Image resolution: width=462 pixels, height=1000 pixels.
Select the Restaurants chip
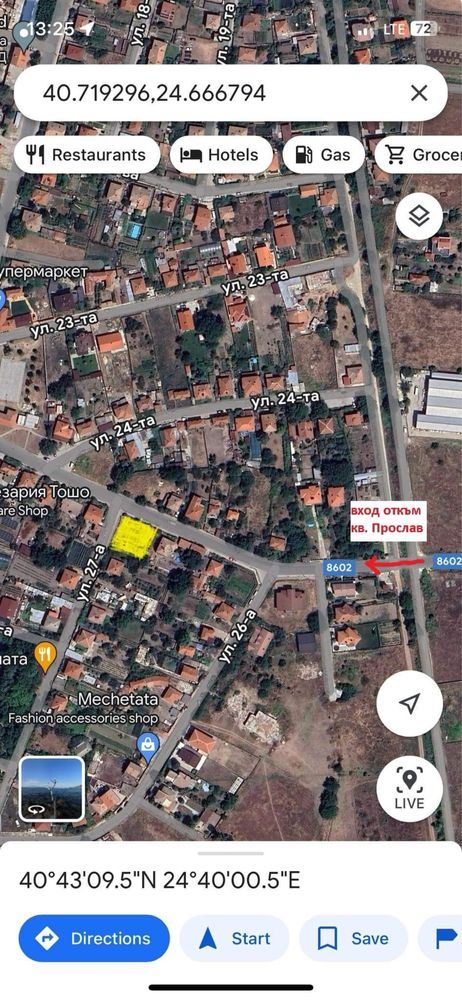tap(87, 154)
